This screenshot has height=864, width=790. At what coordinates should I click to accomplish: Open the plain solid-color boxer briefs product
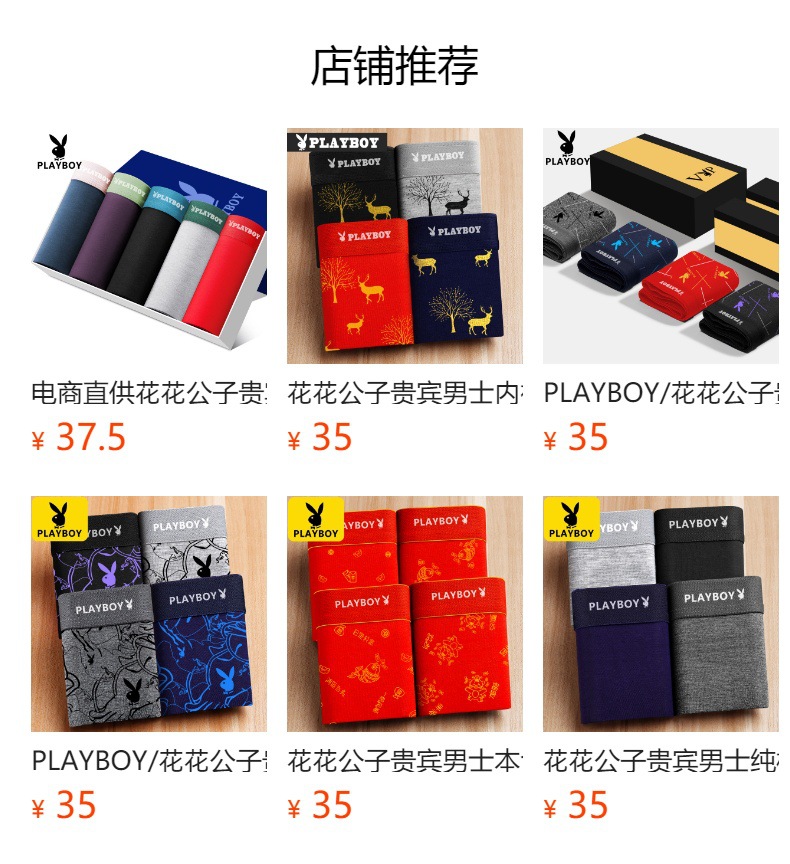pos(660,614)
